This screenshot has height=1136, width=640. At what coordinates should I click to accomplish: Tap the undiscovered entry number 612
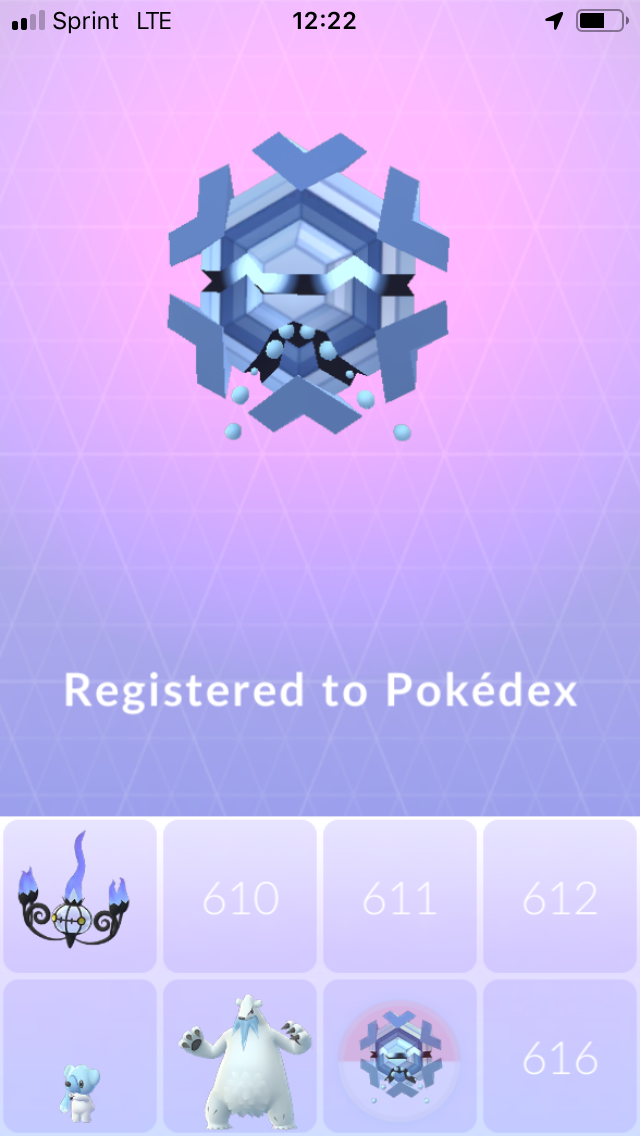click(560, 897)
